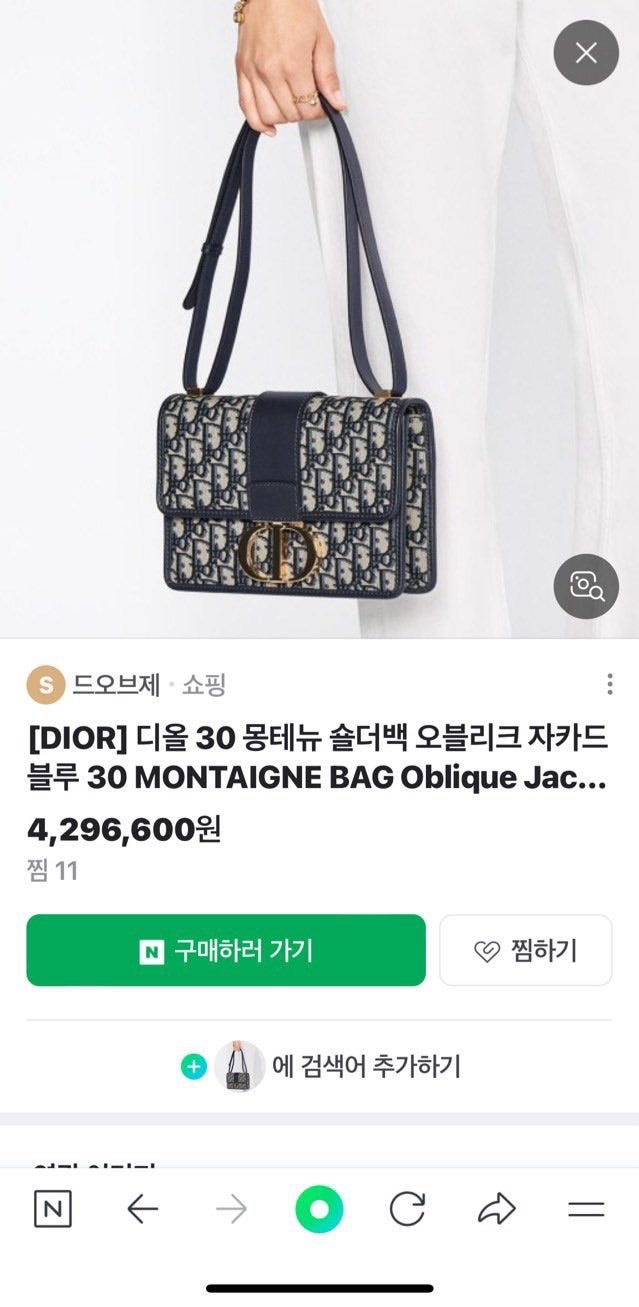639x1307 pixels.
Task: Open the Dior 30 Montaigne product title
Action: (318, 758)
